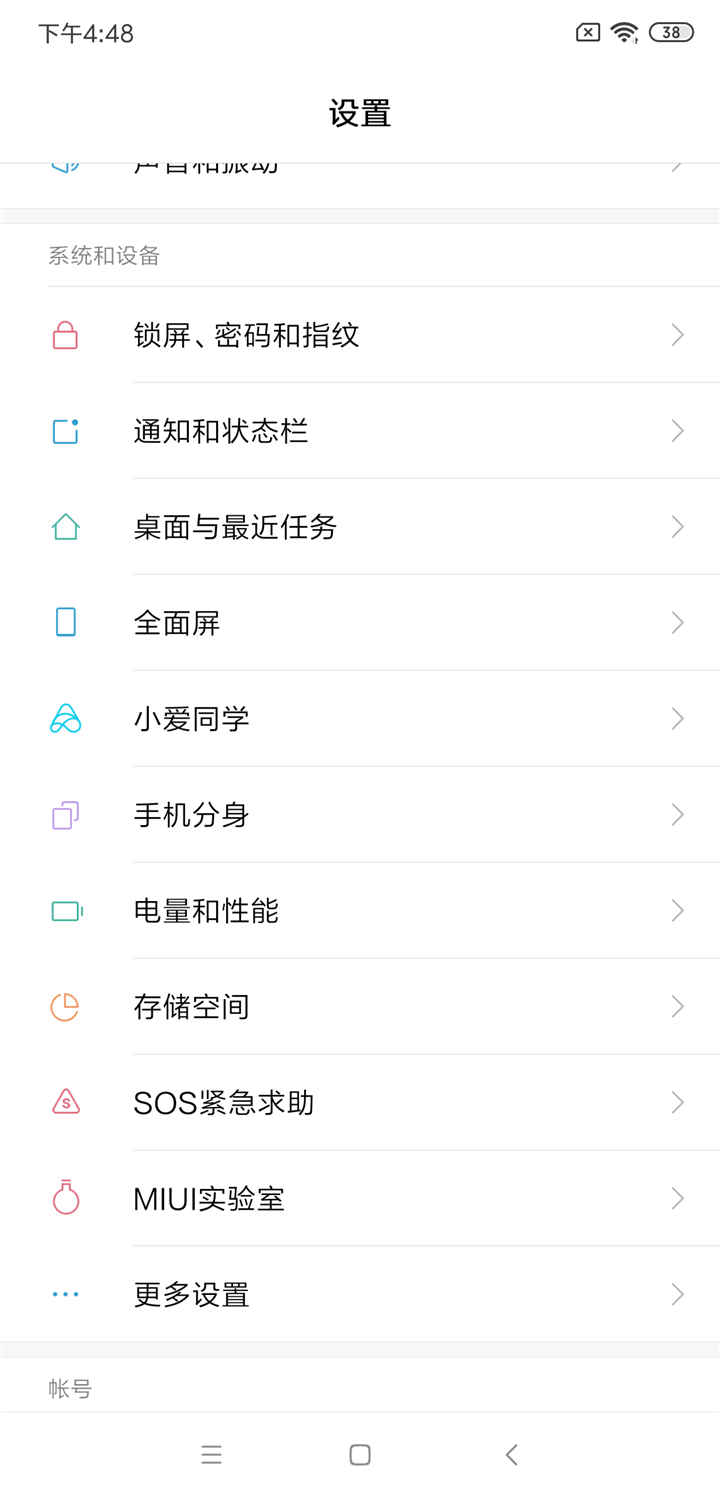Open SOS紧急求助 settings
Screen dimensions: 720x1498
223,1103
